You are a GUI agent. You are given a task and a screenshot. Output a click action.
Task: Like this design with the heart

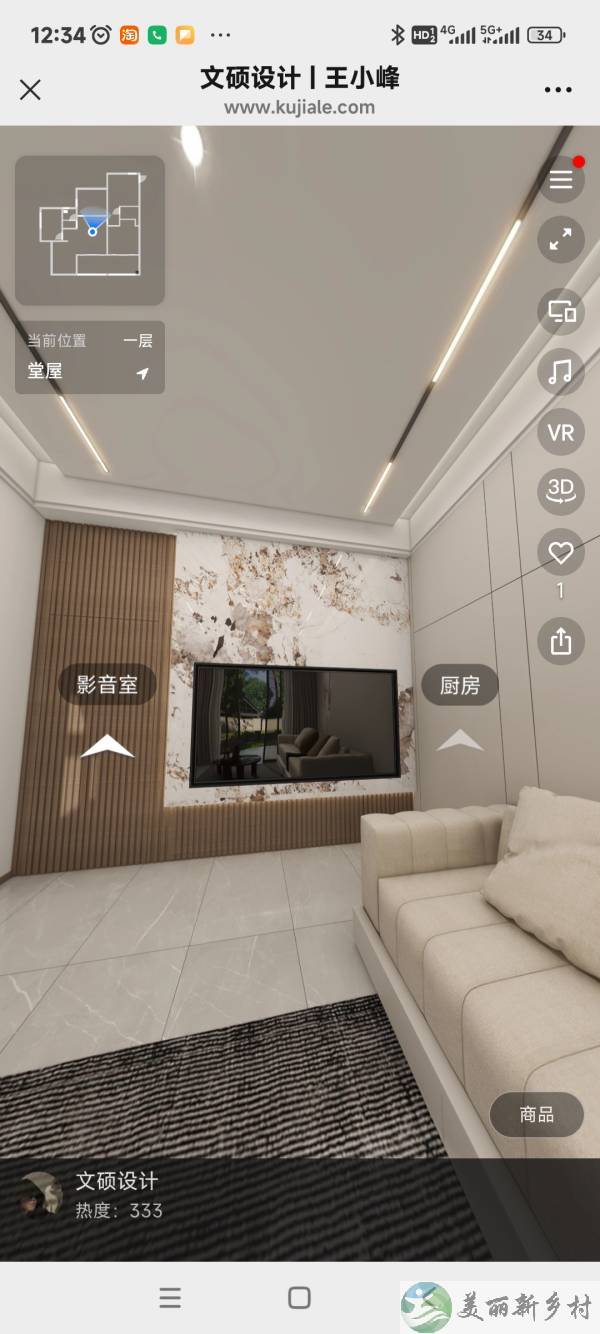click(561, 552)
